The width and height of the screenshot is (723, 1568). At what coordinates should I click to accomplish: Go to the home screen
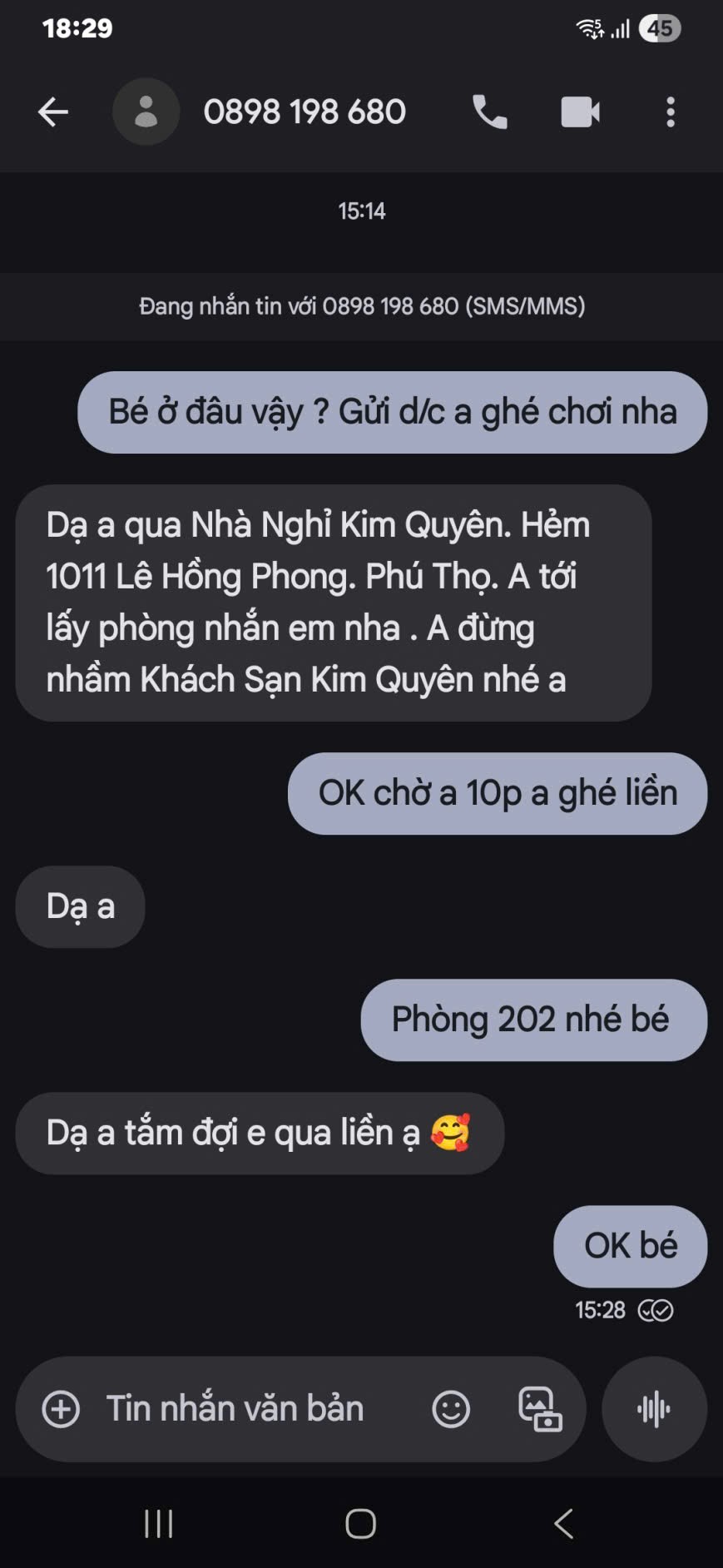(x=360, y=1524)
